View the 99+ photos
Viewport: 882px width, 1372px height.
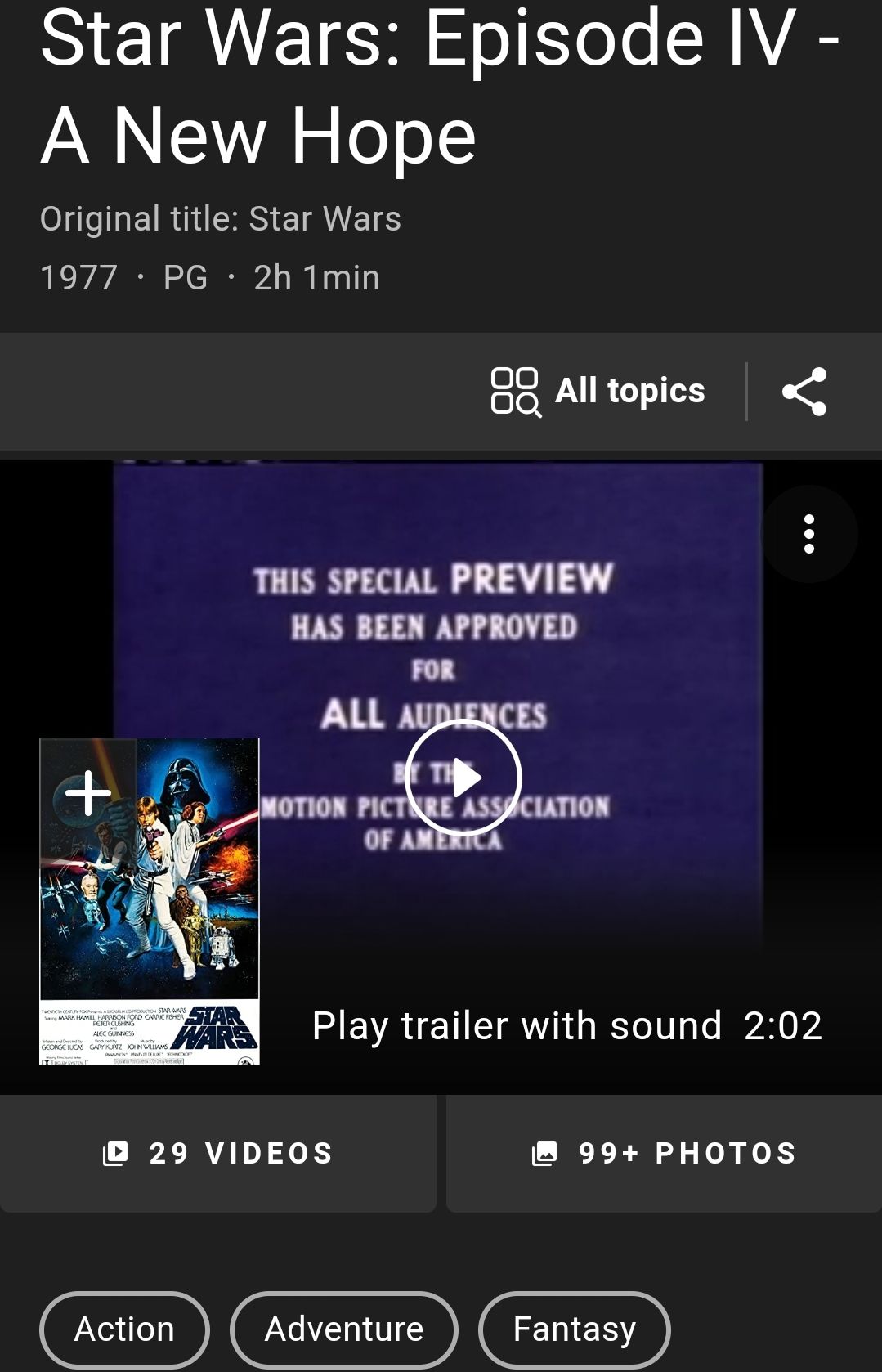[x=664, y=1153]
